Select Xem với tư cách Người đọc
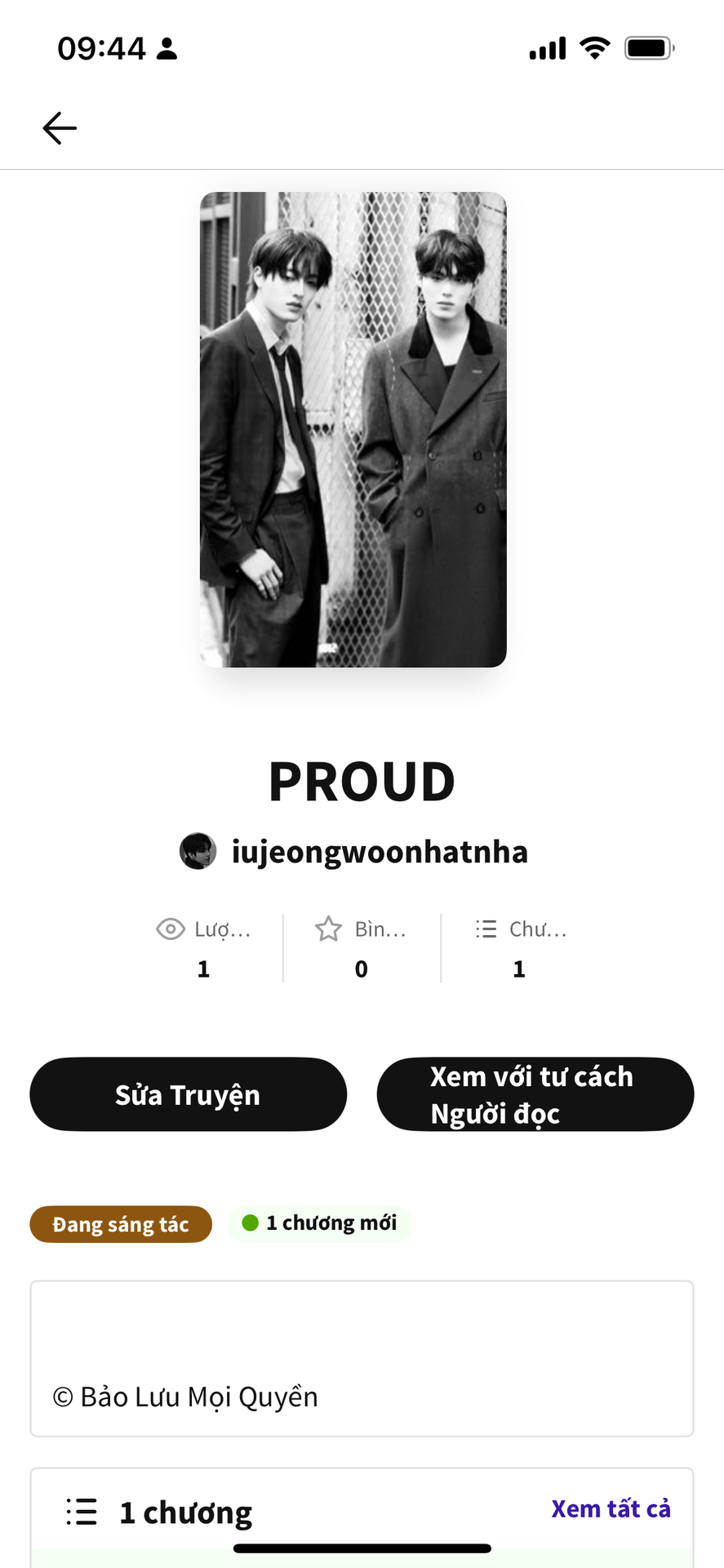The height and width of the screenshot is (1568, 724). click(535, 1094)
